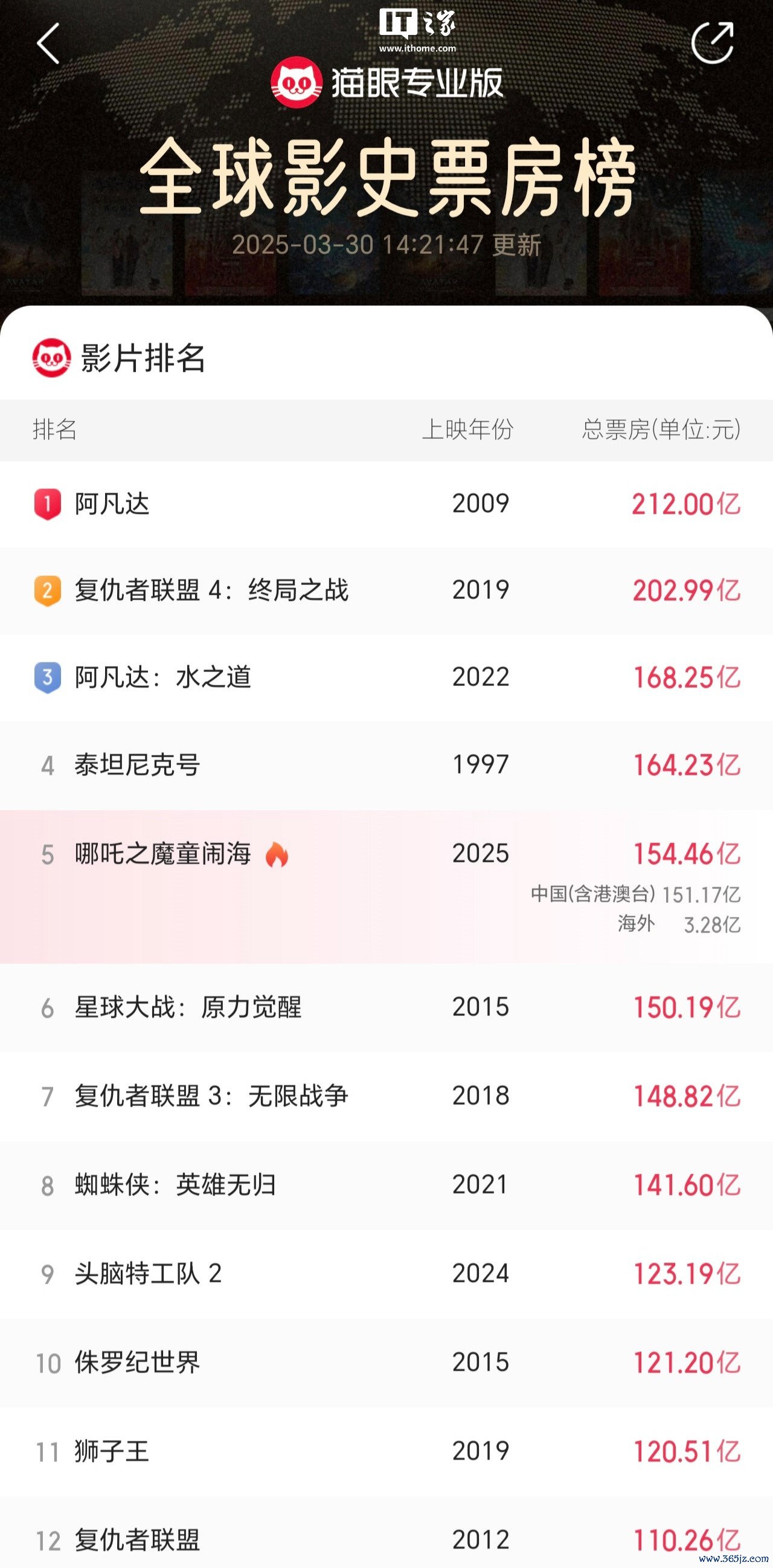Open 复仇者联盟 4：终局之战 details
The image size is (773, 1568).
tap(386, 591)
